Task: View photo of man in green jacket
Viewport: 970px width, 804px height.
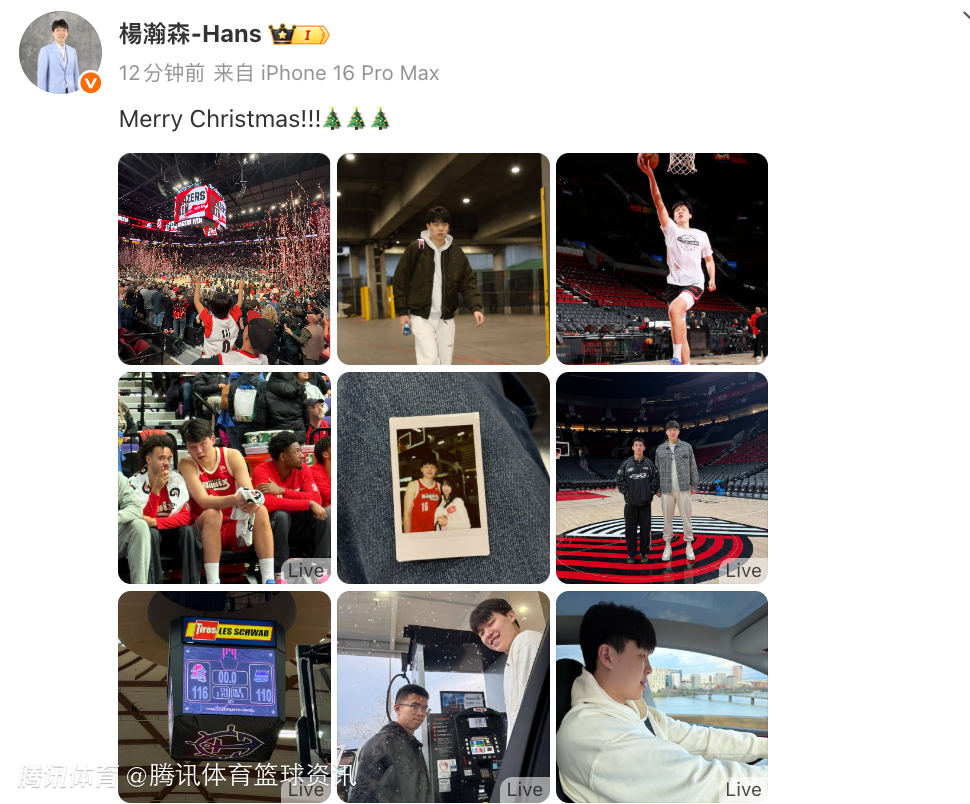Action: click(x=443, y=258)
